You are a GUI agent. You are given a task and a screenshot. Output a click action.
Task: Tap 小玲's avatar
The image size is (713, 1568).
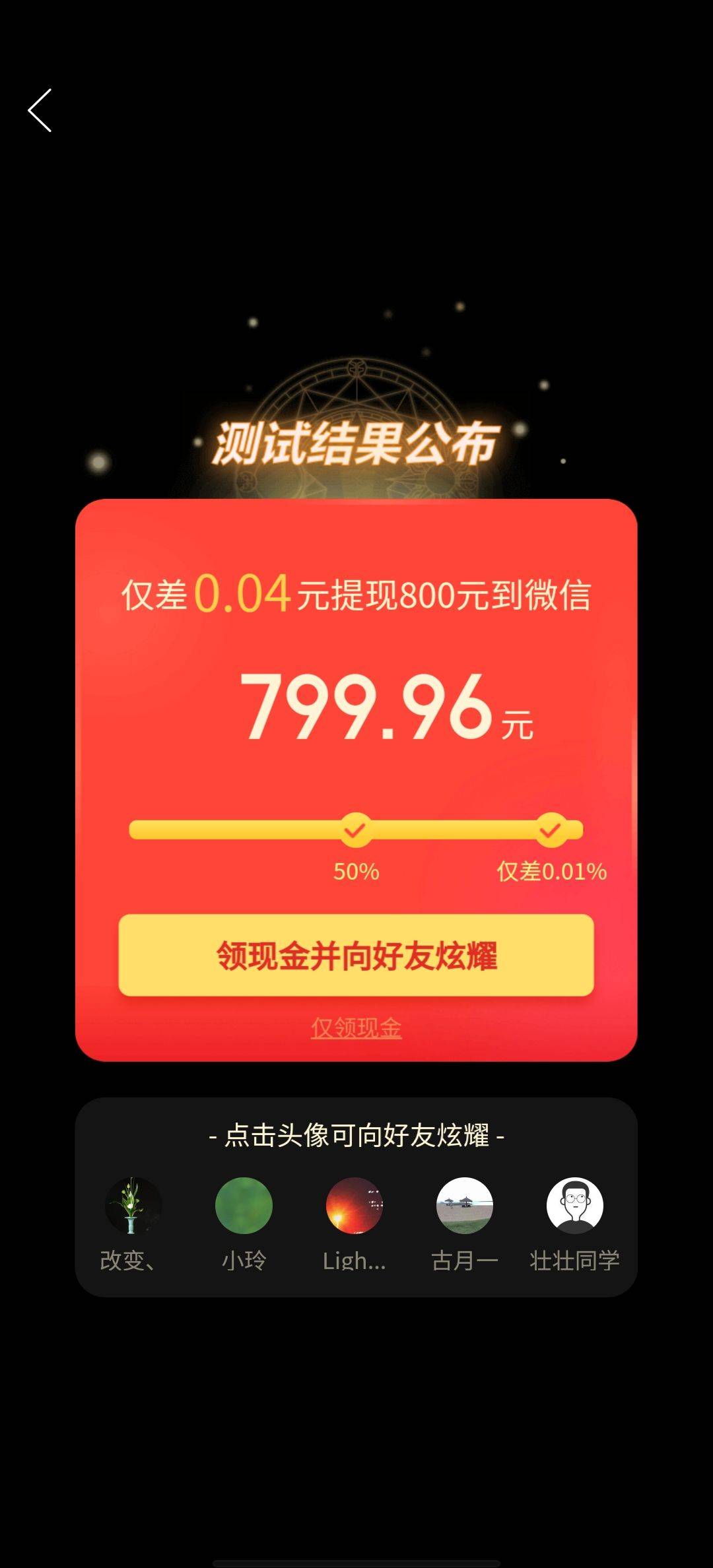pyautogui.click(x=244, y=1205)
